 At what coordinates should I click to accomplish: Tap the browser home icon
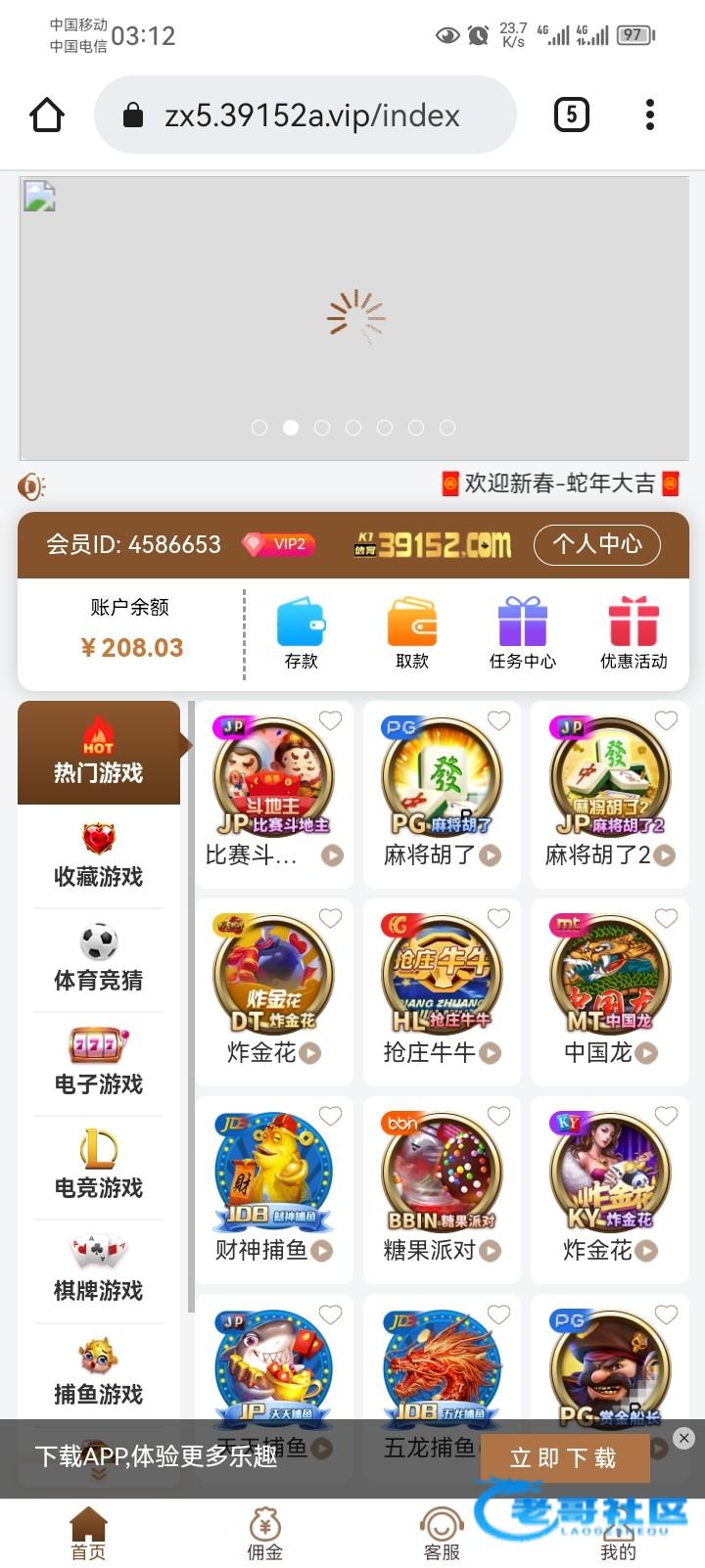(47, 115)
